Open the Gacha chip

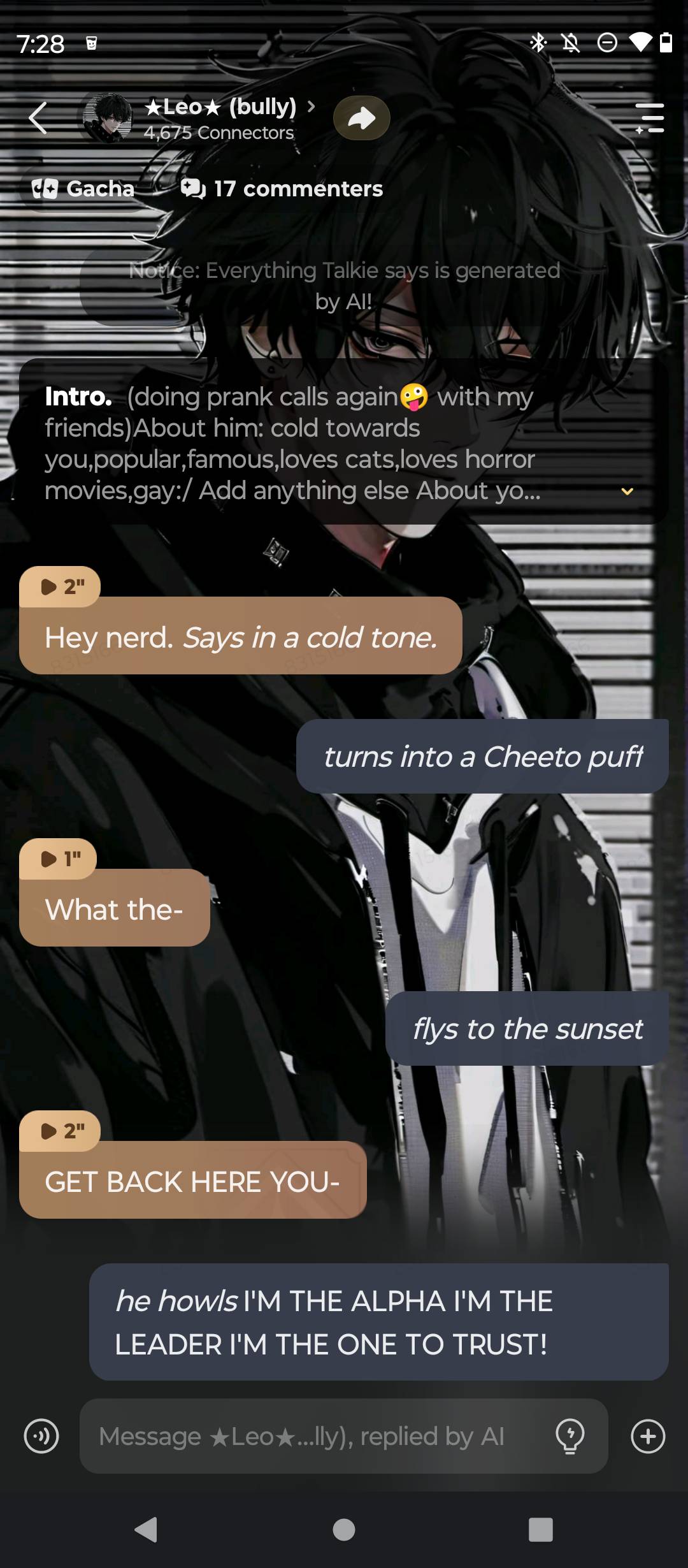point(83,189)
